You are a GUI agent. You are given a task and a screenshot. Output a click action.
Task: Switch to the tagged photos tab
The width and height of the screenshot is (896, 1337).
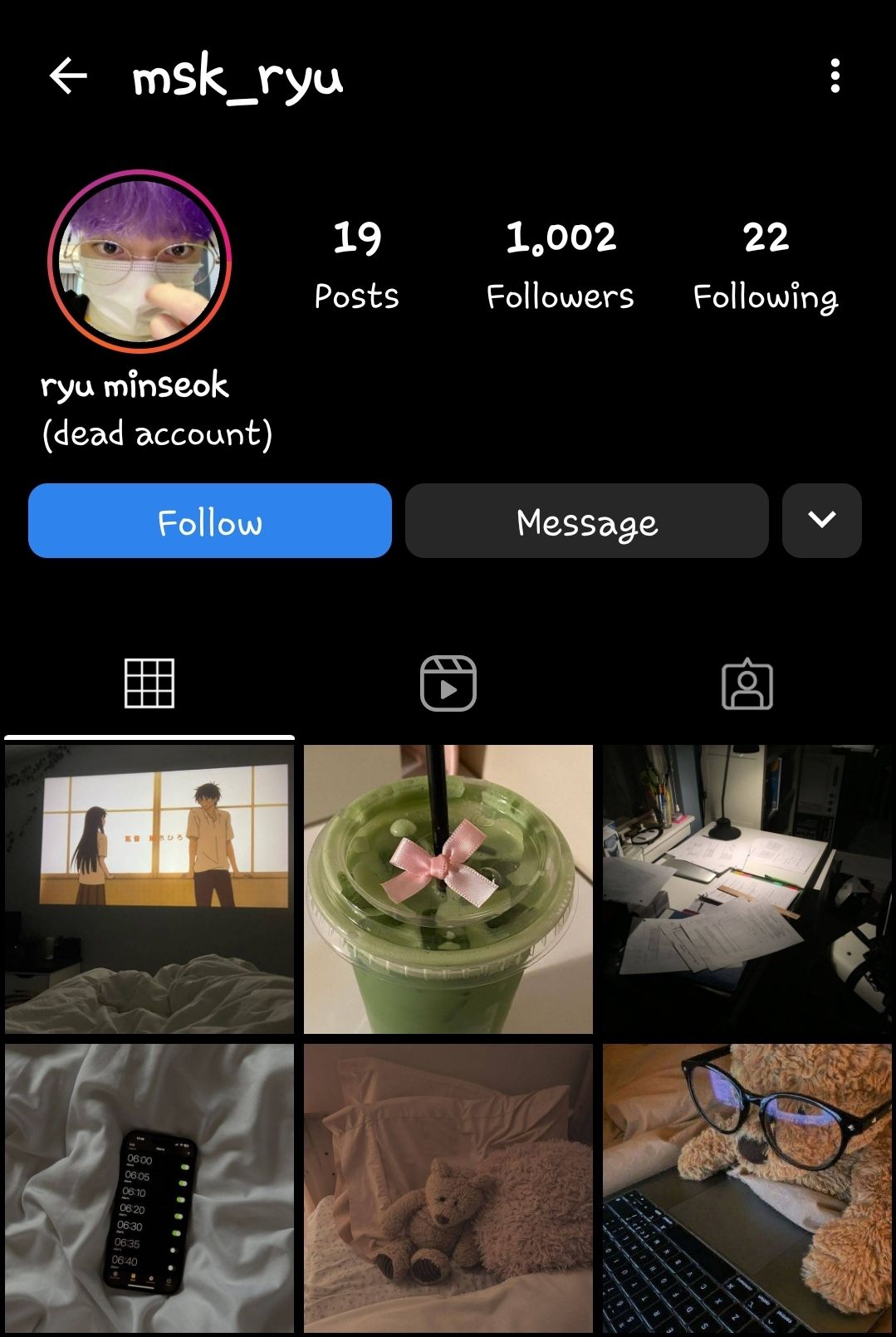tap(747, 683)
